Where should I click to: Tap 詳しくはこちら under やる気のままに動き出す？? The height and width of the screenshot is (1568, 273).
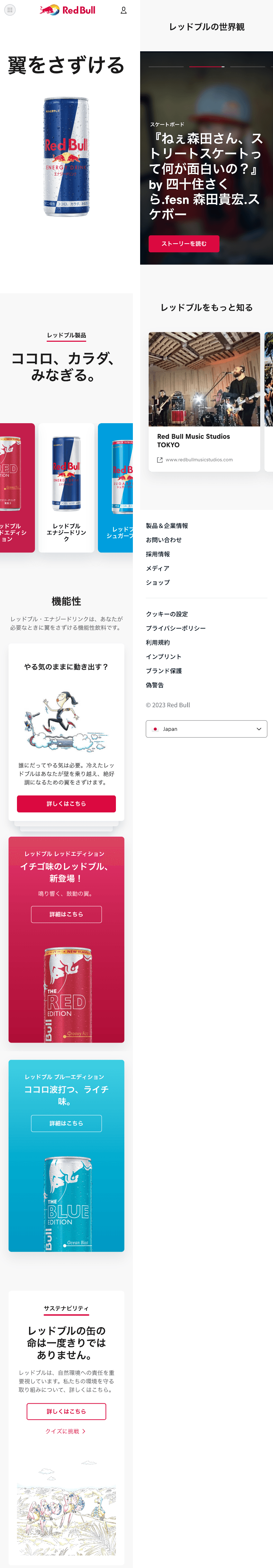click(66, 803)
